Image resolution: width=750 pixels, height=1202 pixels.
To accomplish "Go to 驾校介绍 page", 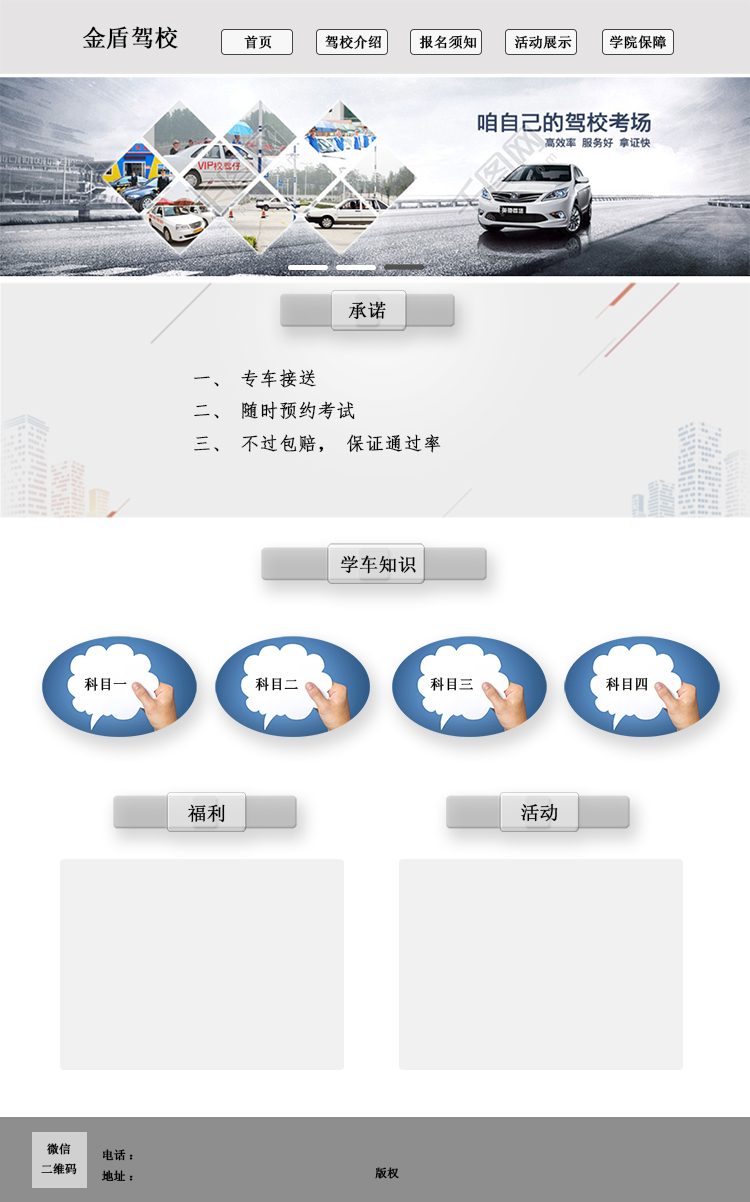I will click(352, 42).
